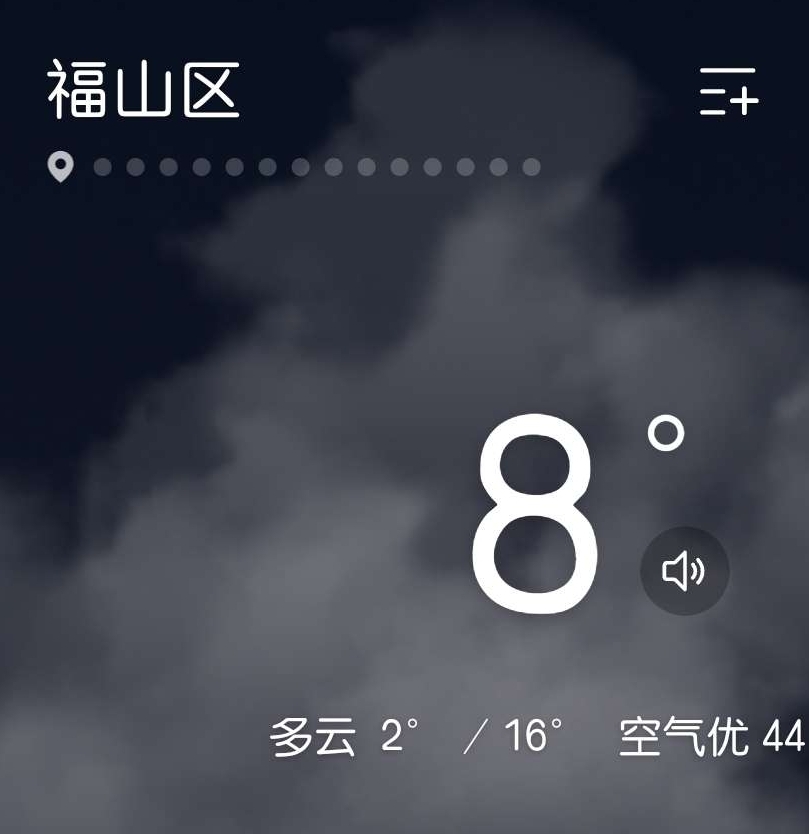Screen dimensions: 809x834
Task: Tap the location pin page indicator
Action: pyautogui.click(x=61, y=167)
